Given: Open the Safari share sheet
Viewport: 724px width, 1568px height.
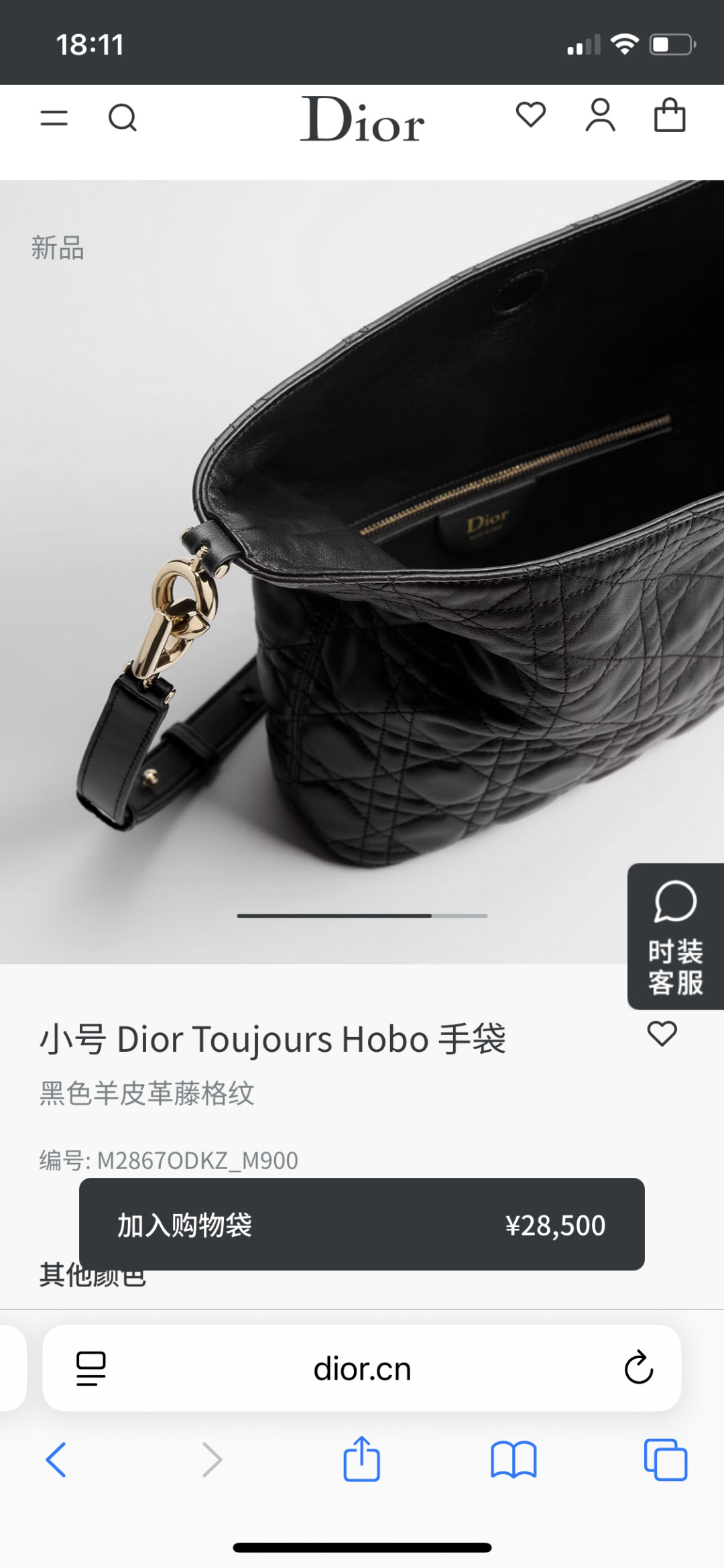Looking at the screenshot, I should (x=362, y=1458).
